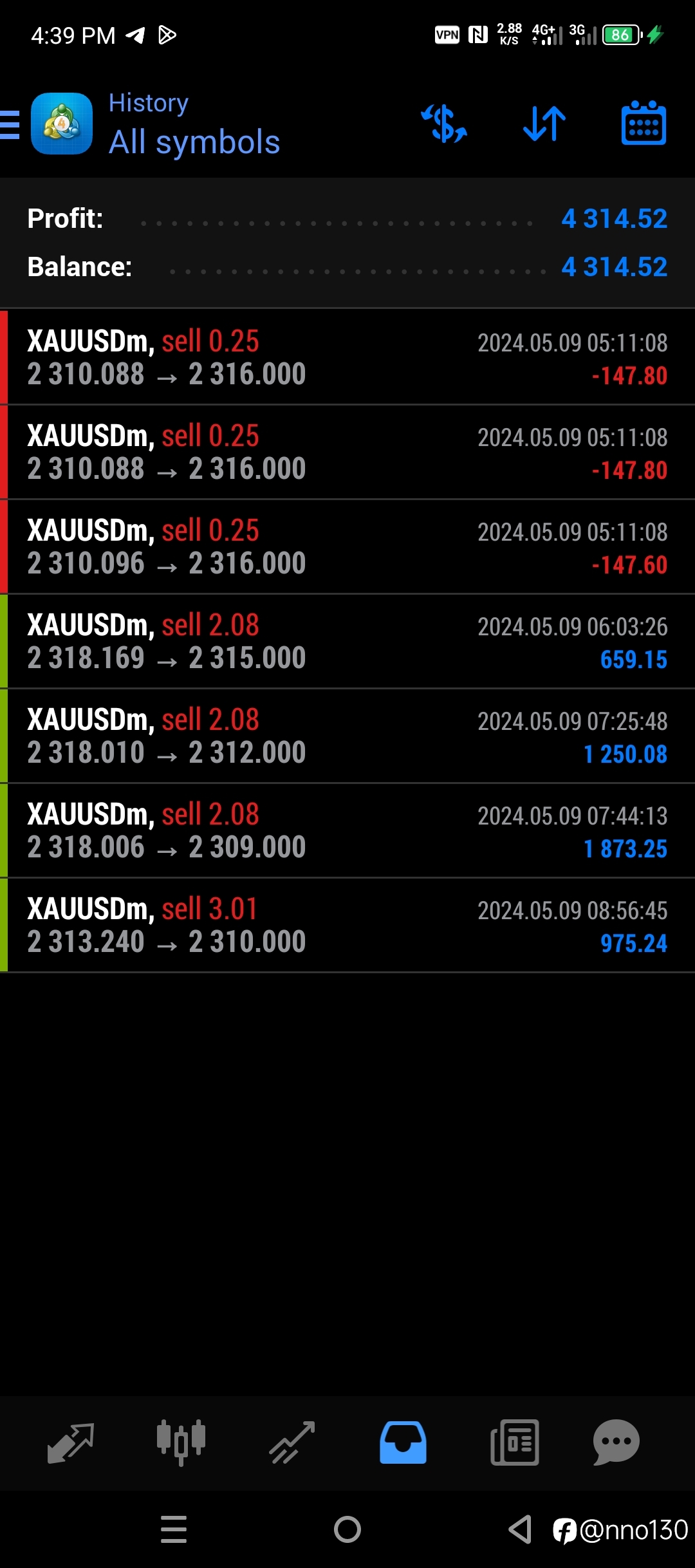Tap the sort arrows icon
Viewport: 695px width, 1568px height.
tap(544, 124)
